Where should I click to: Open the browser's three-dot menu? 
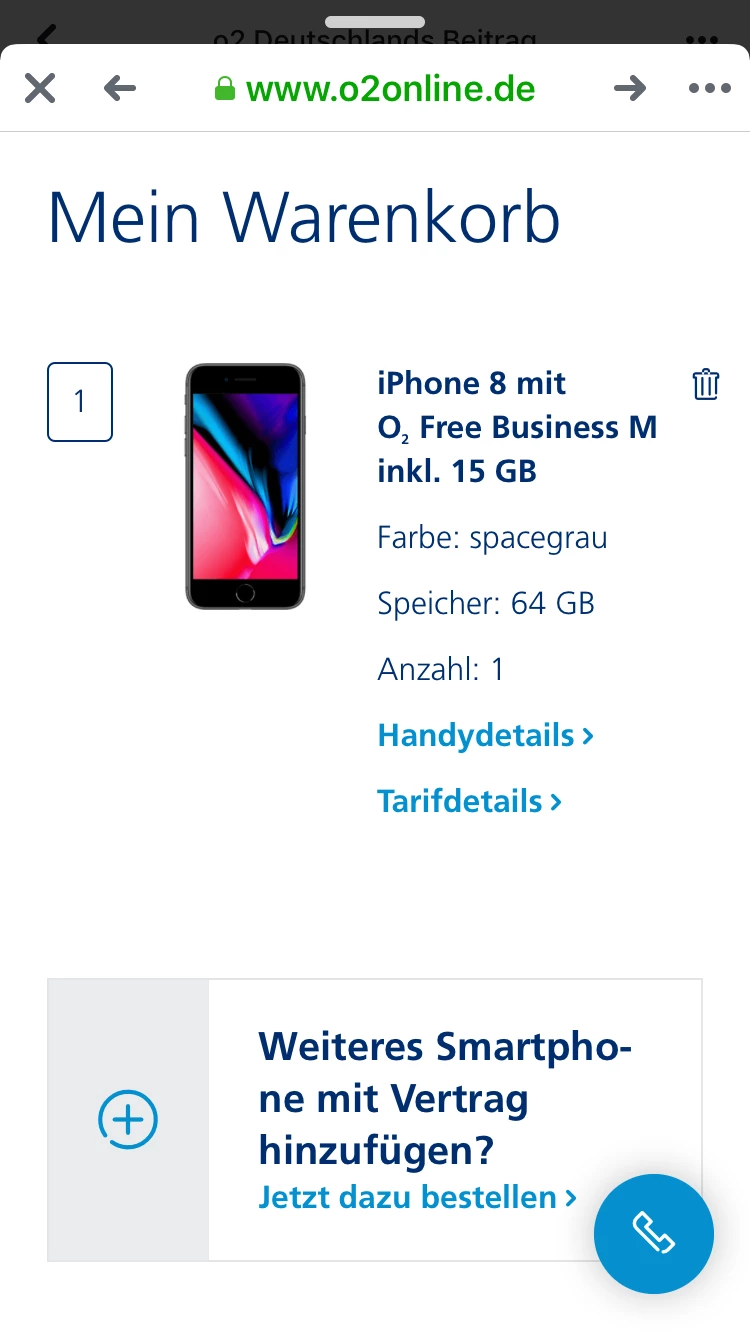click(x=710, y=89)
